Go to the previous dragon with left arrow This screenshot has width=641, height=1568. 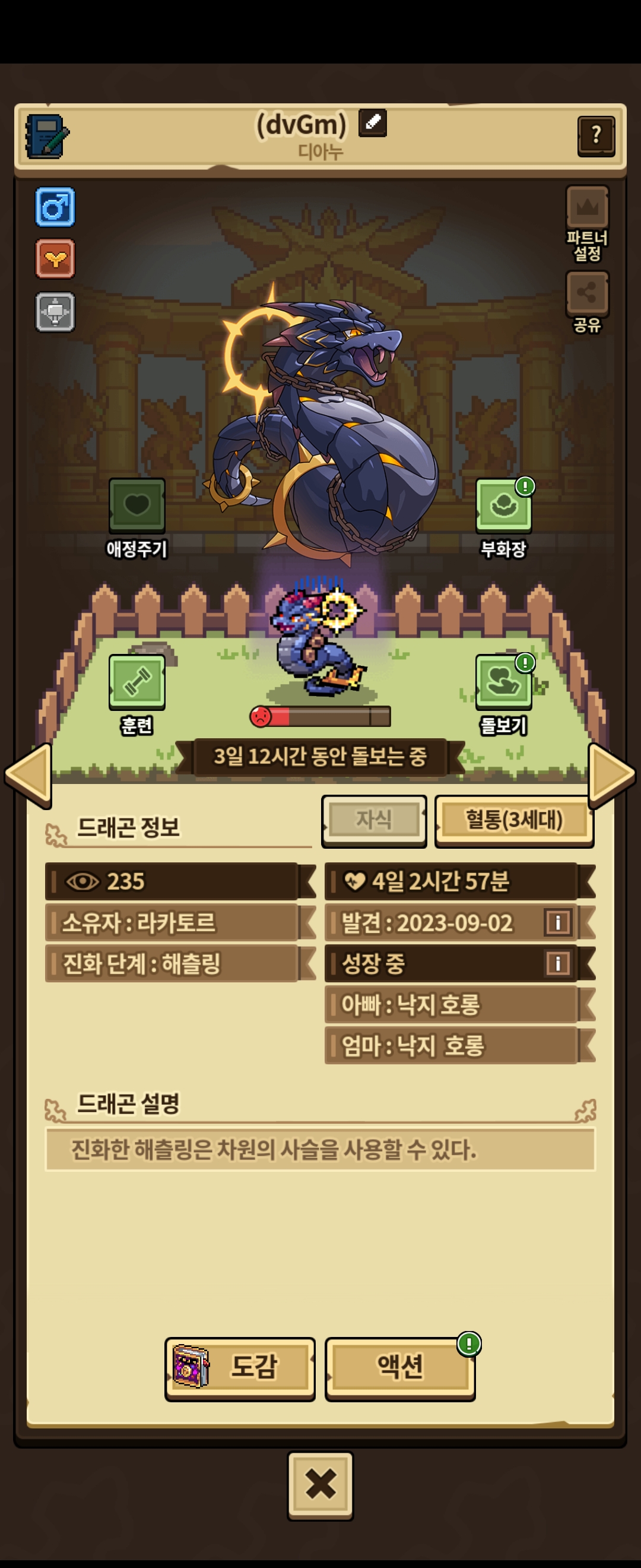coord(28,775)
